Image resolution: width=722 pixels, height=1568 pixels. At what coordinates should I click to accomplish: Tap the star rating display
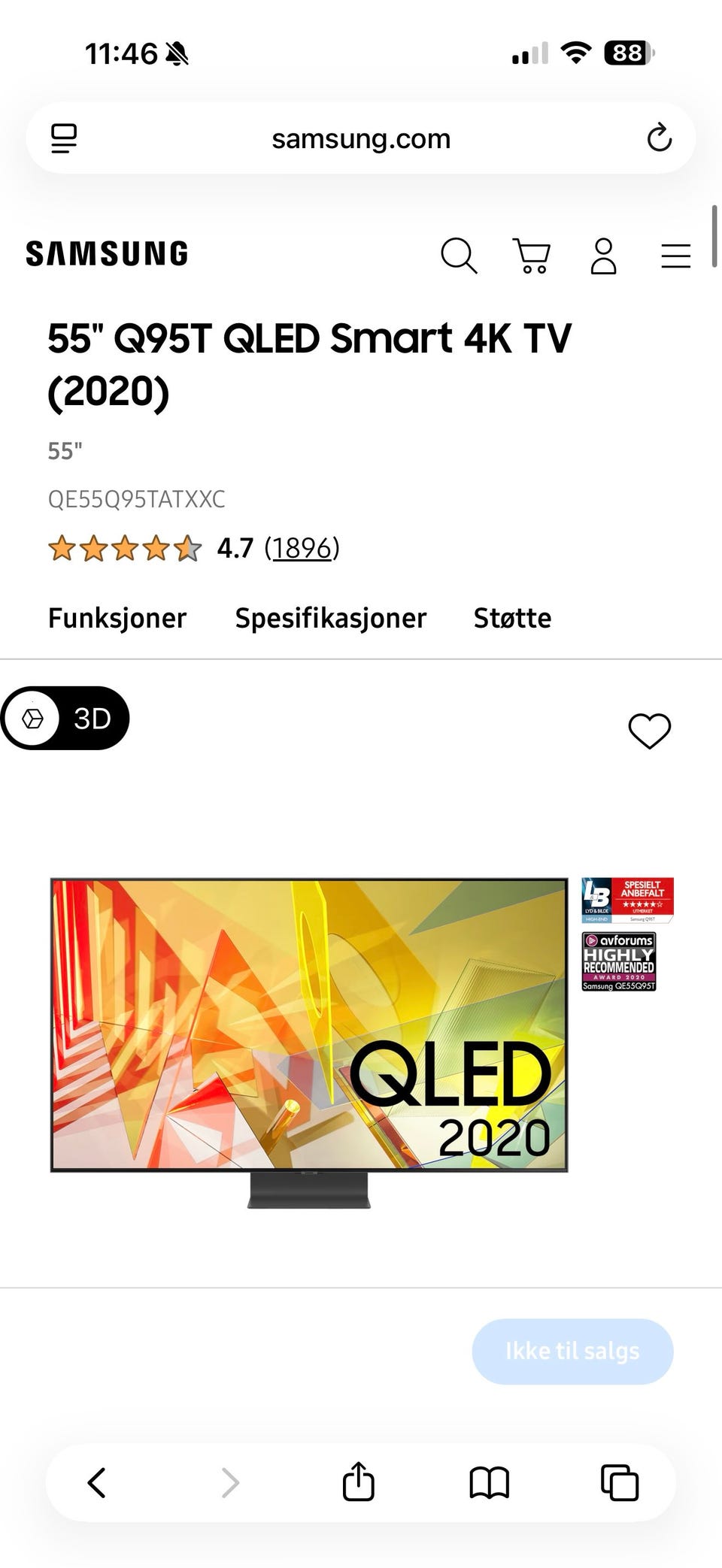[123, 548]
